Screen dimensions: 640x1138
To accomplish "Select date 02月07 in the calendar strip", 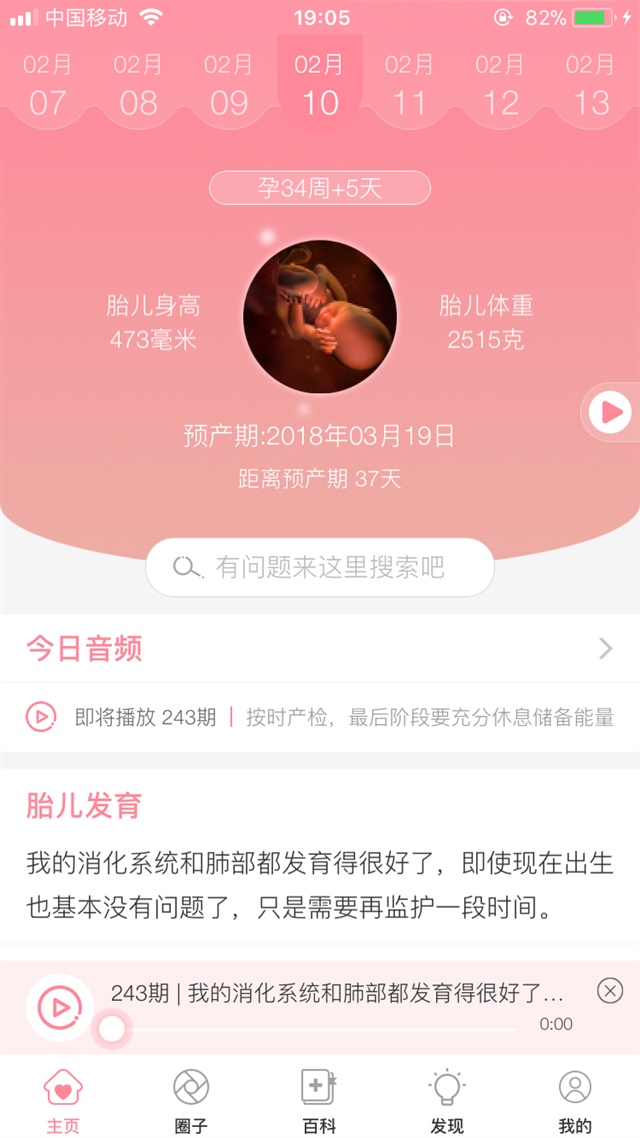I will pyautogui.click(x=47, y=85).
